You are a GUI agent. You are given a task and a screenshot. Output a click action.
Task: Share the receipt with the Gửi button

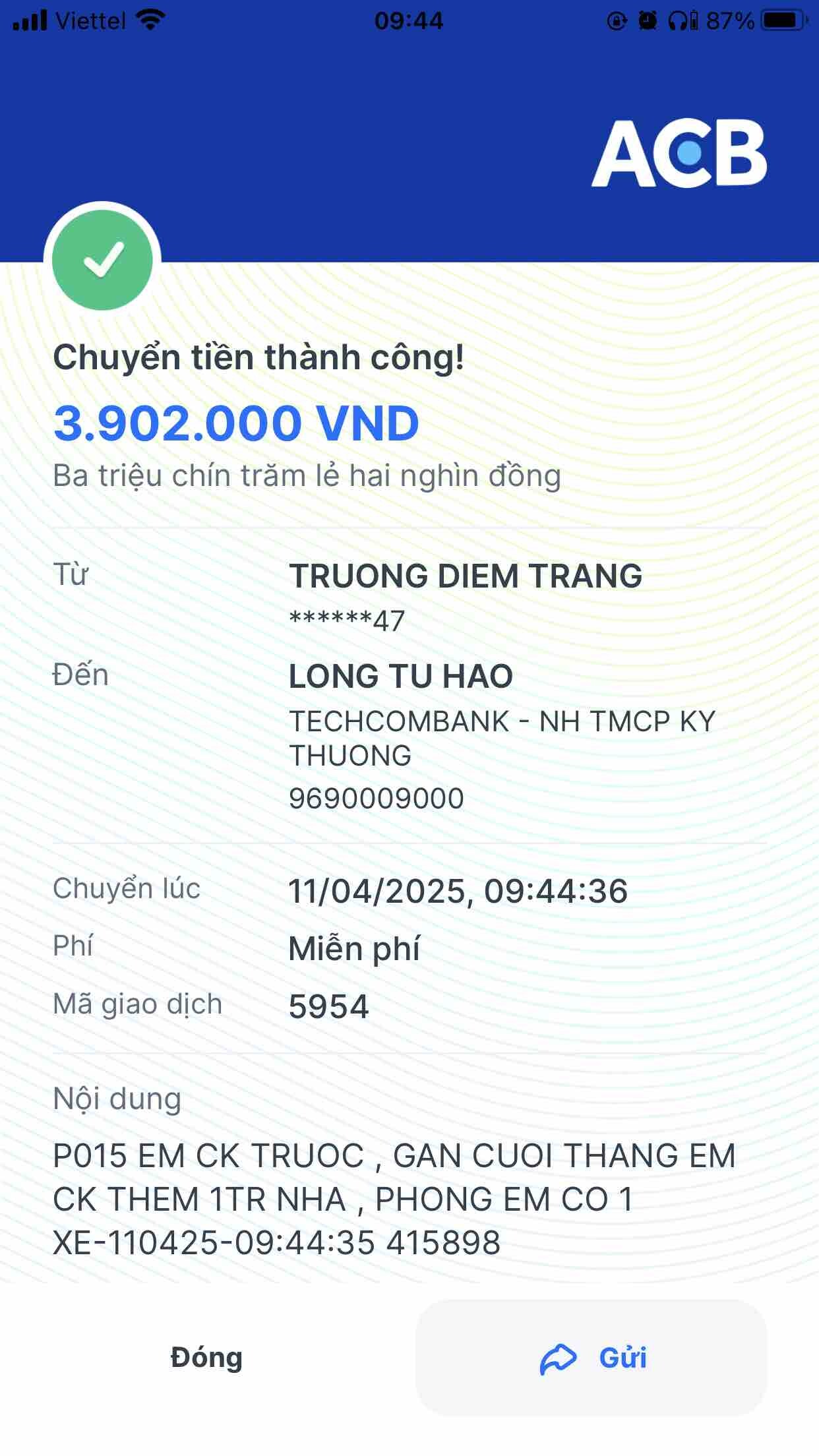pyautogui.click(x=591, y=1358)
